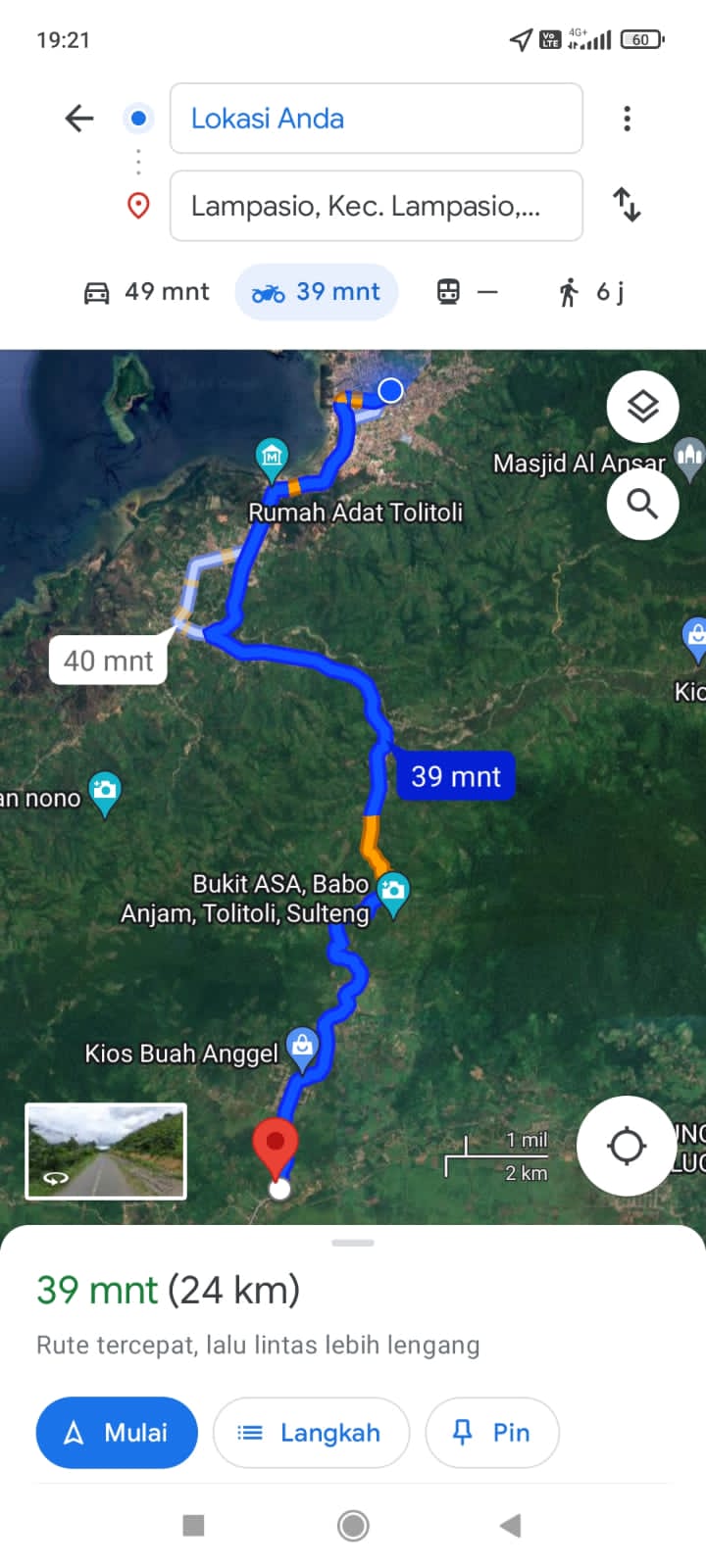Edit the Lokasi Anda starting point field
706x1568 pixels.
click(377, 119)
